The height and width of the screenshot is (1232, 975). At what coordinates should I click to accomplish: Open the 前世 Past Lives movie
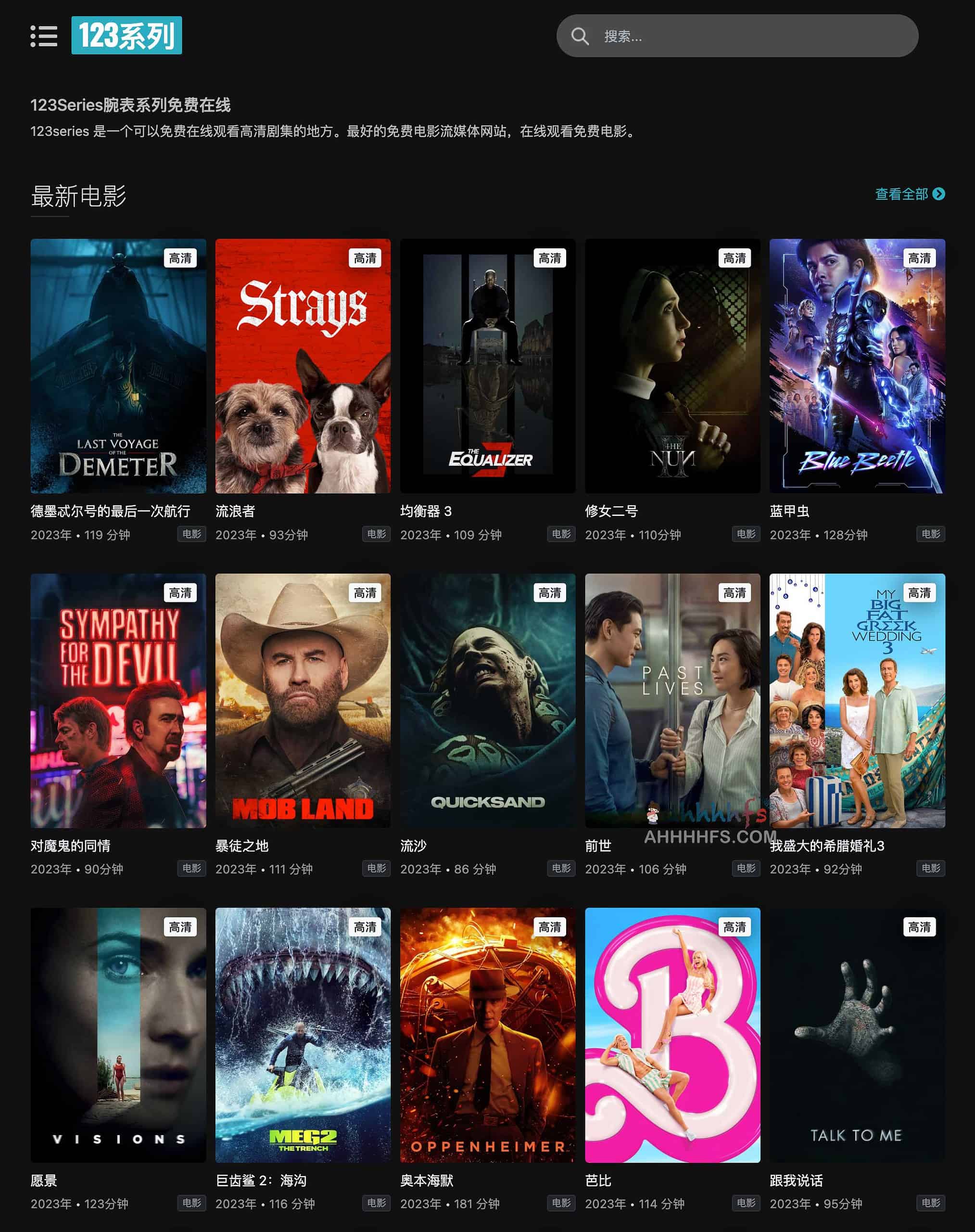point(672,700)
